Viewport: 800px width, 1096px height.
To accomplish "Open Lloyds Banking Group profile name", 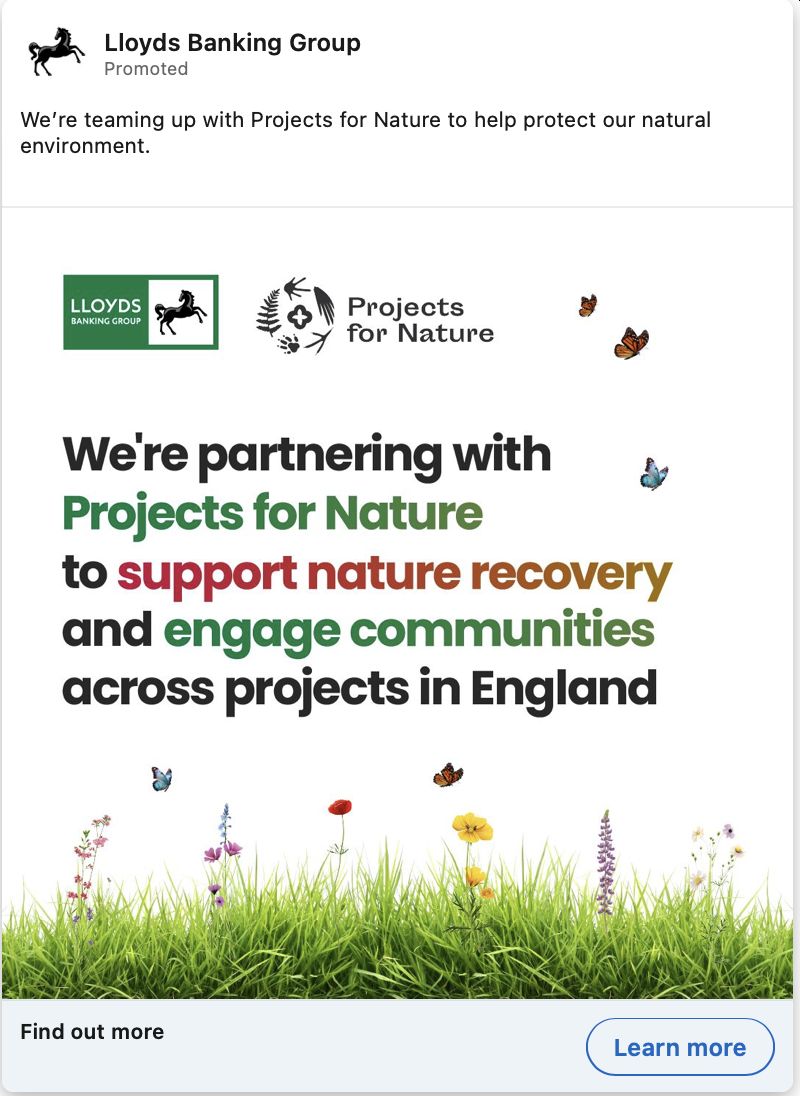I will click(x=232, y=43).
